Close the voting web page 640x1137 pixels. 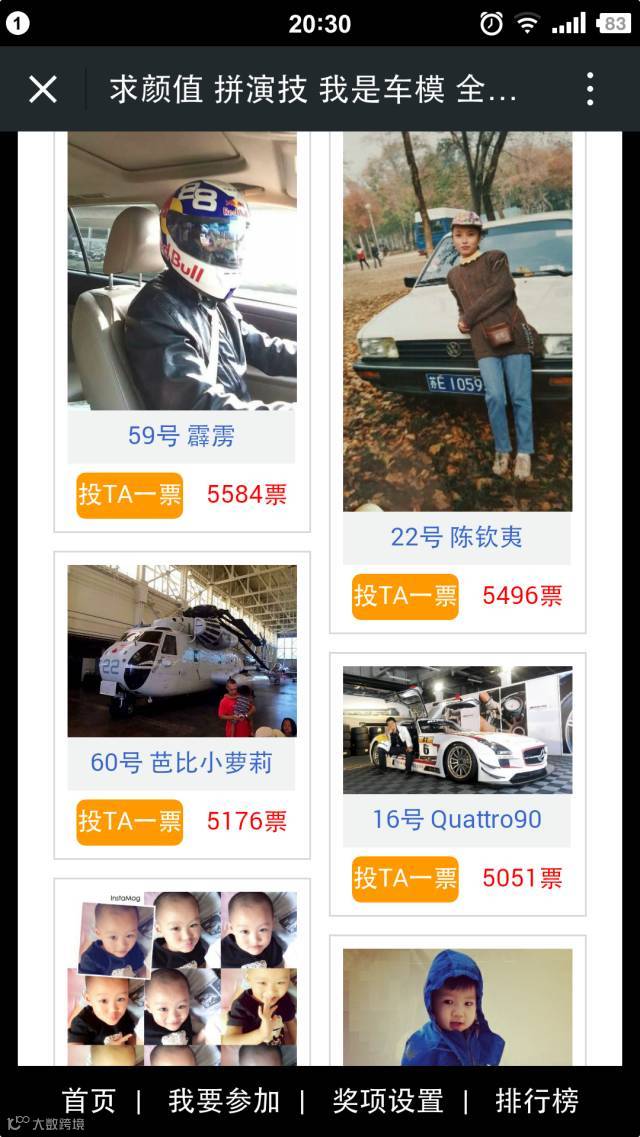click(x=43, y=89)
